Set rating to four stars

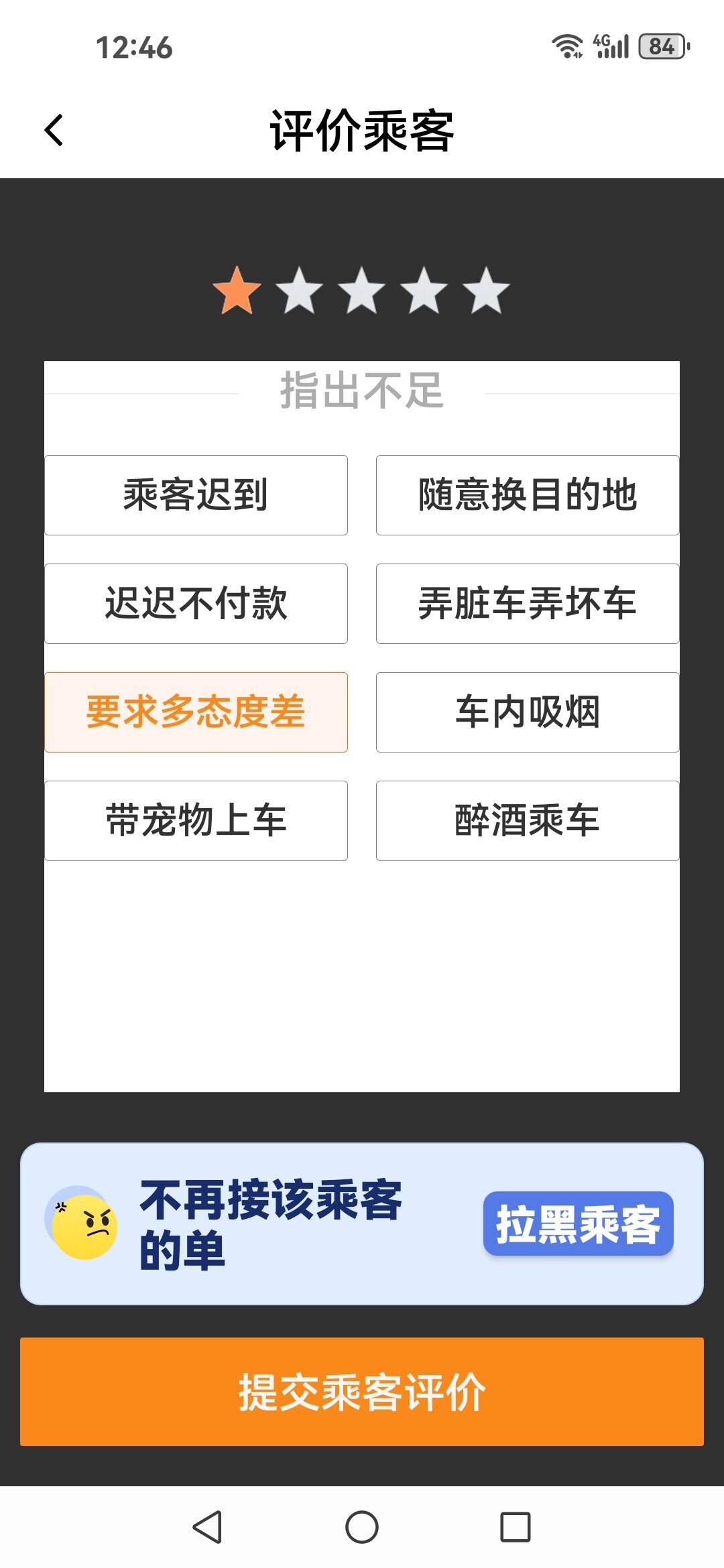424,291
